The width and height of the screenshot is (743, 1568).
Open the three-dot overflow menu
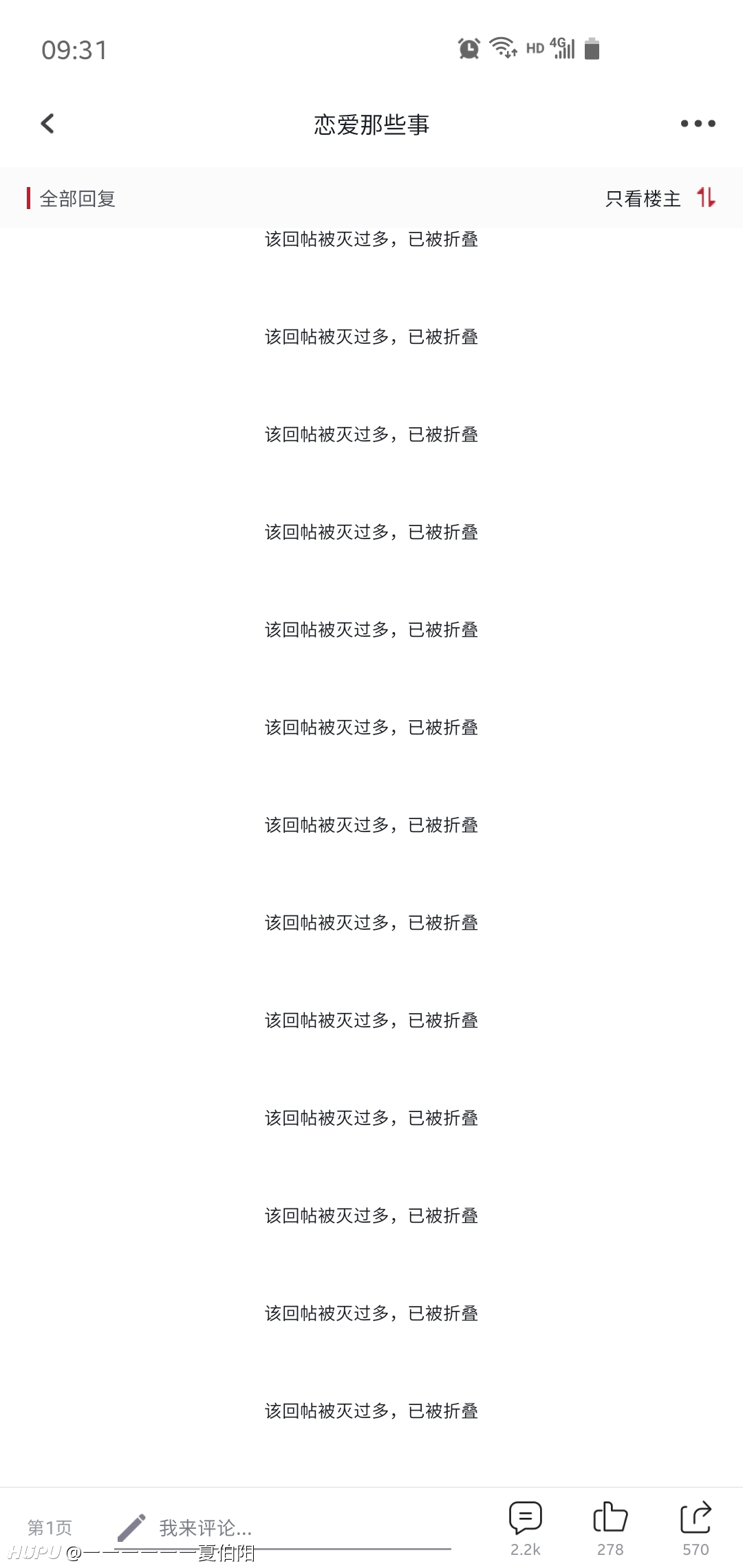[x=698, y=124]
